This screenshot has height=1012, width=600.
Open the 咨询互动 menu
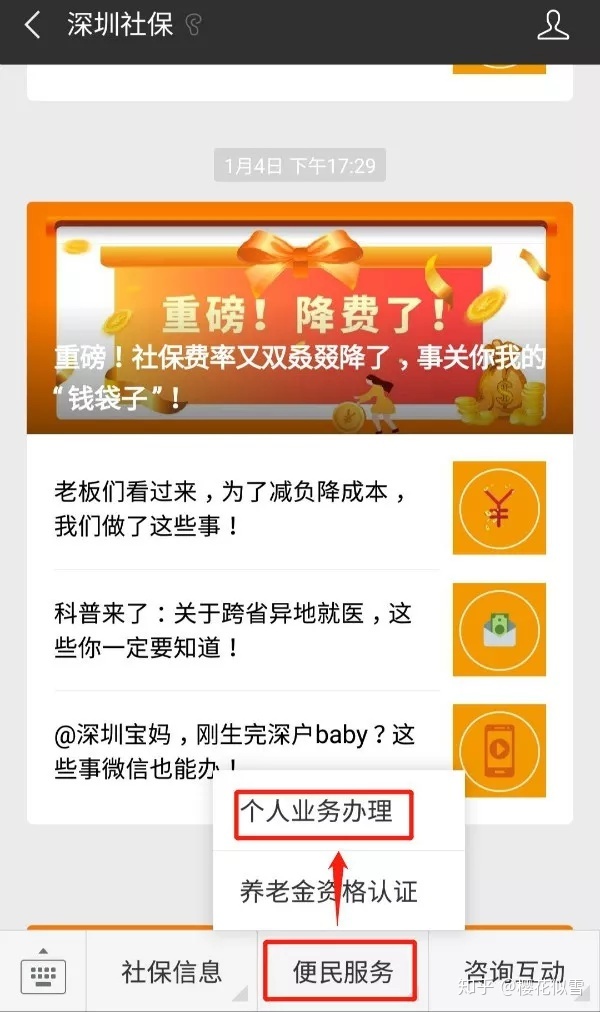point(513,971)
